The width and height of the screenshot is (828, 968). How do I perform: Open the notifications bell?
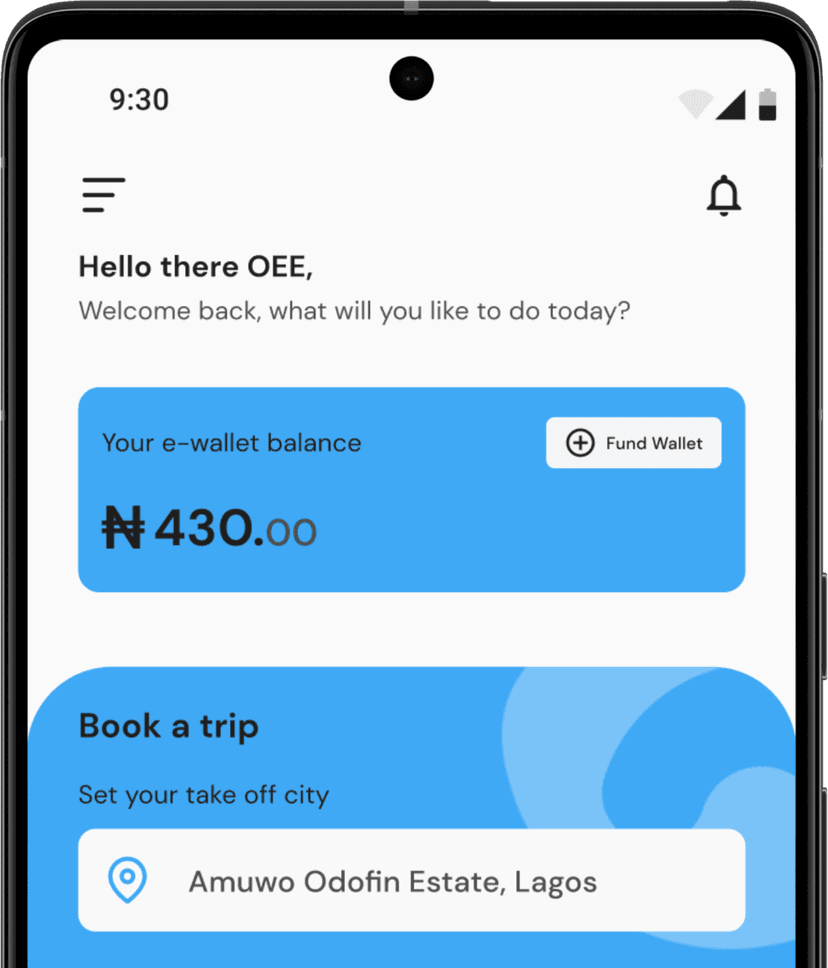pos(723,195)
